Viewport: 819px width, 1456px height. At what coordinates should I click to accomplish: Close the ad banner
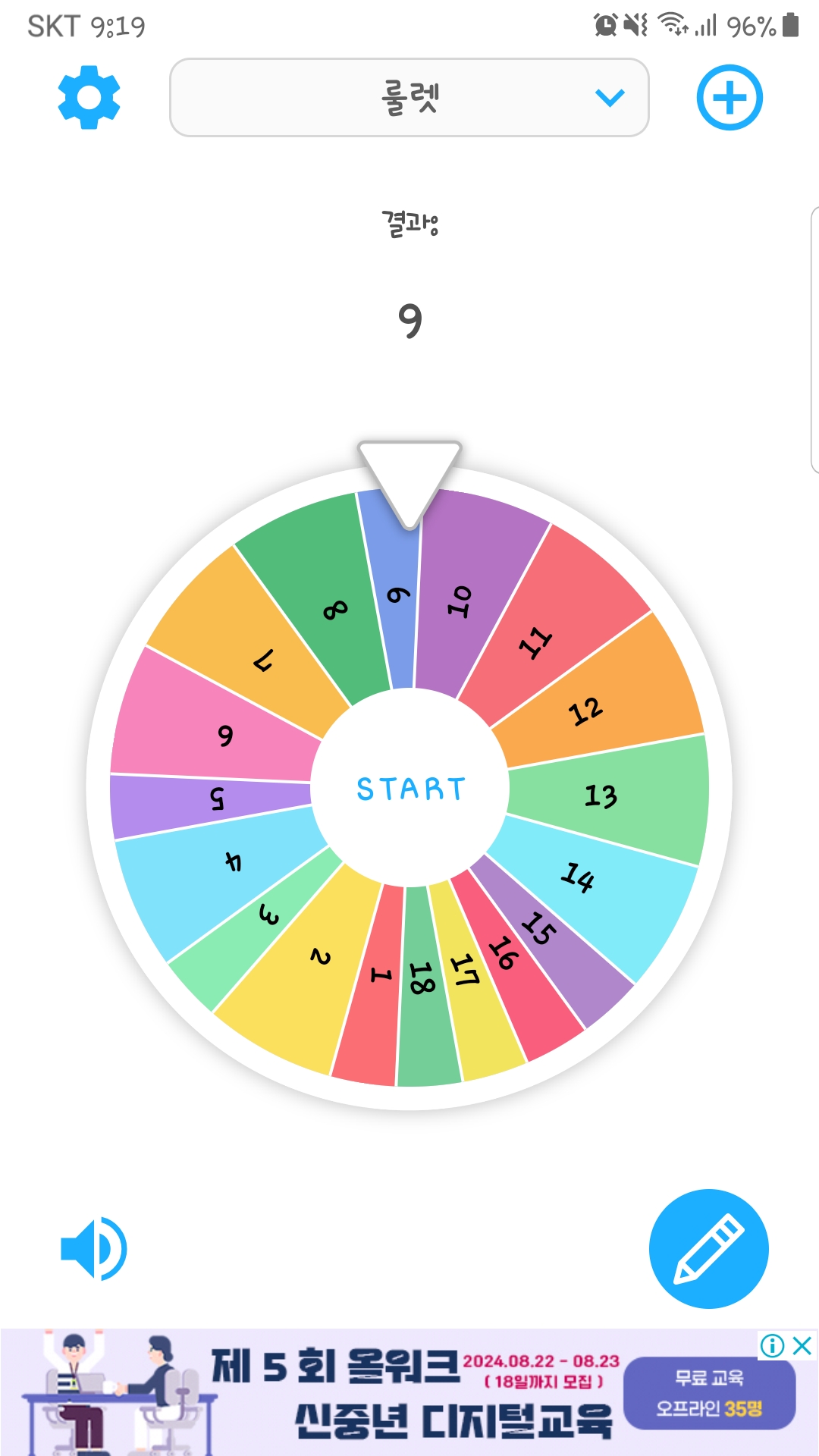[802, 1346]
